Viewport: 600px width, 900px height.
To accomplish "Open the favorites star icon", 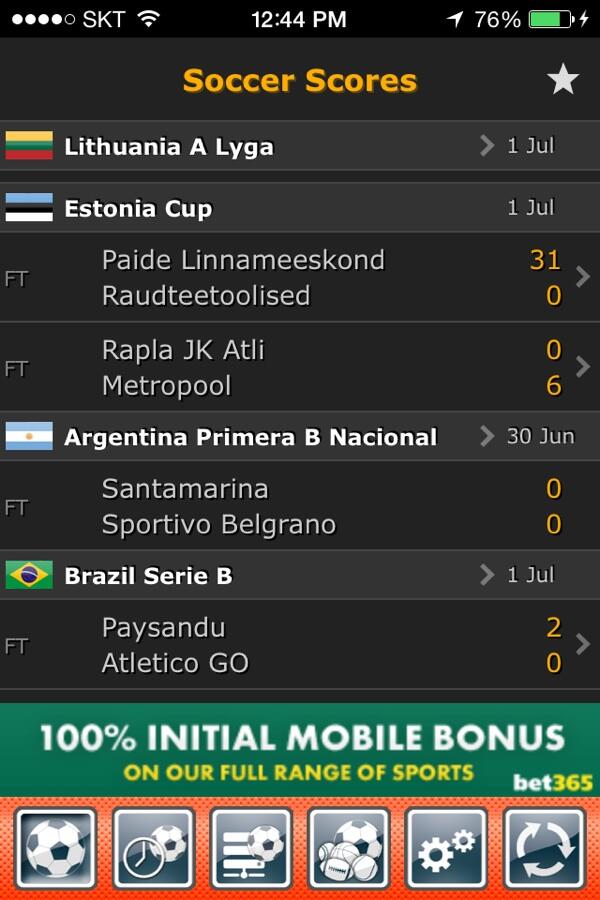I will click(x=563, y=81).
